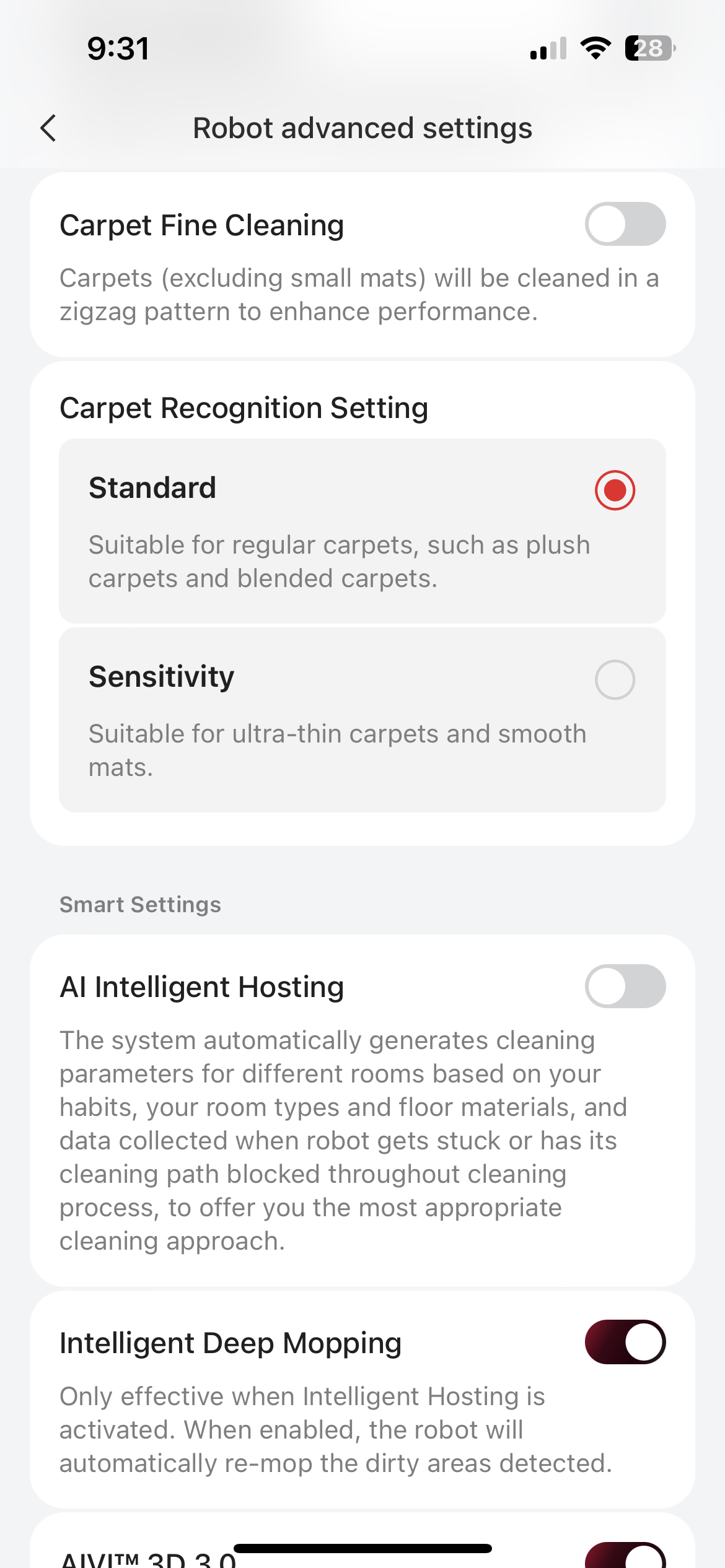The height and width of the screenshot is (1568, 725).
Task: Select Standard carpet recognition option
Action: coord(614,490)
